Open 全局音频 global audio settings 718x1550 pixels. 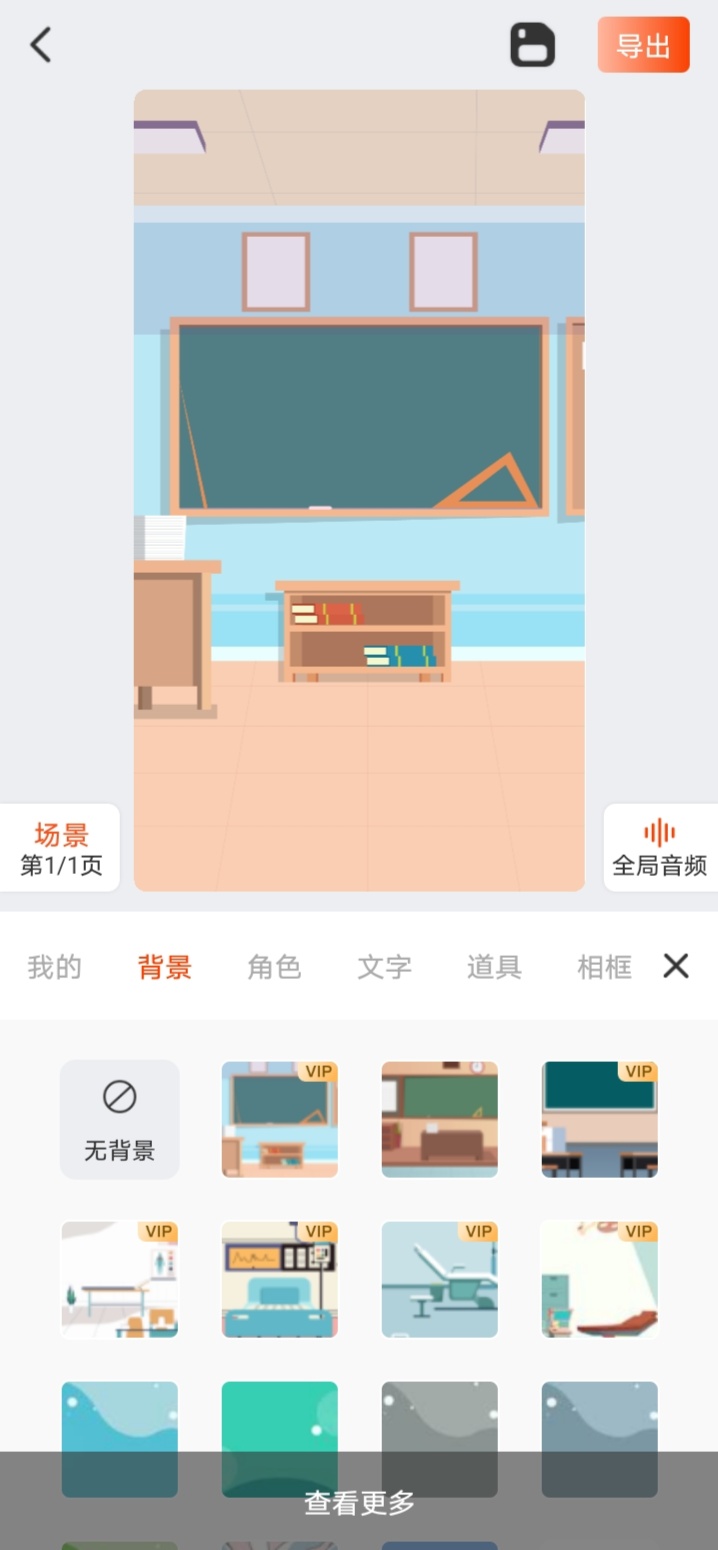(x=660, y=848)
